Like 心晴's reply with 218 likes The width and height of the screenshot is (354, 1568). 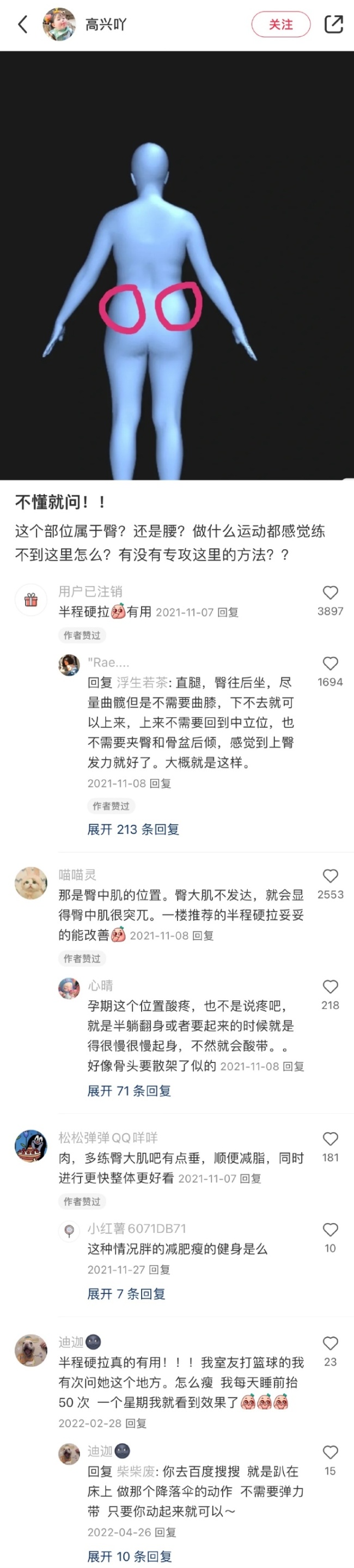coord(330,986)
